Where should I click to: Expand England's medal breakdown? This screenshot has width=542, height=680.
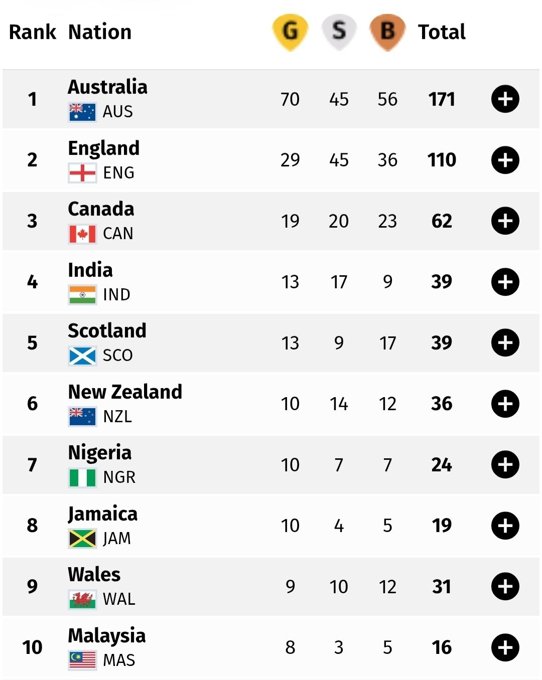505,160
